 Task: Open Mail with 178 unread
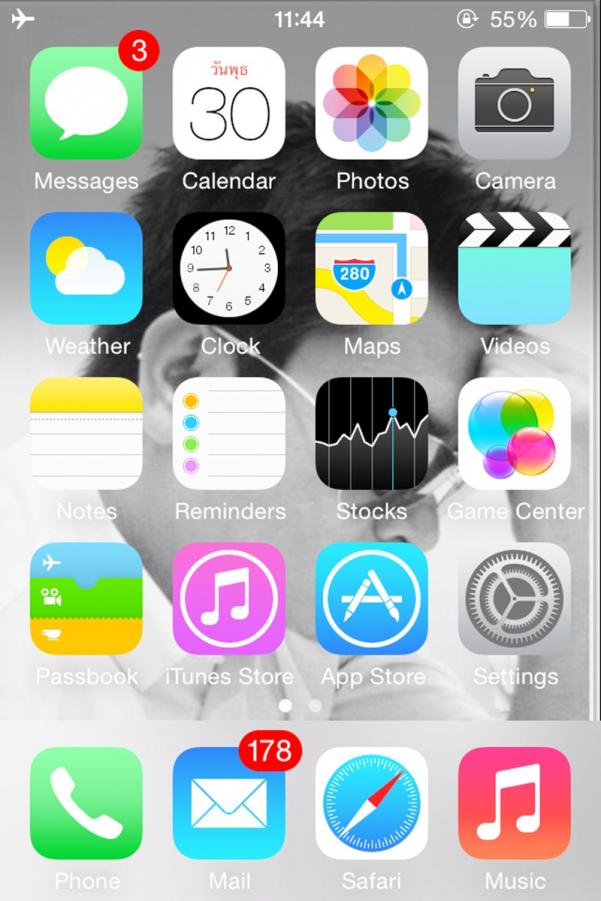pos(229,803)
